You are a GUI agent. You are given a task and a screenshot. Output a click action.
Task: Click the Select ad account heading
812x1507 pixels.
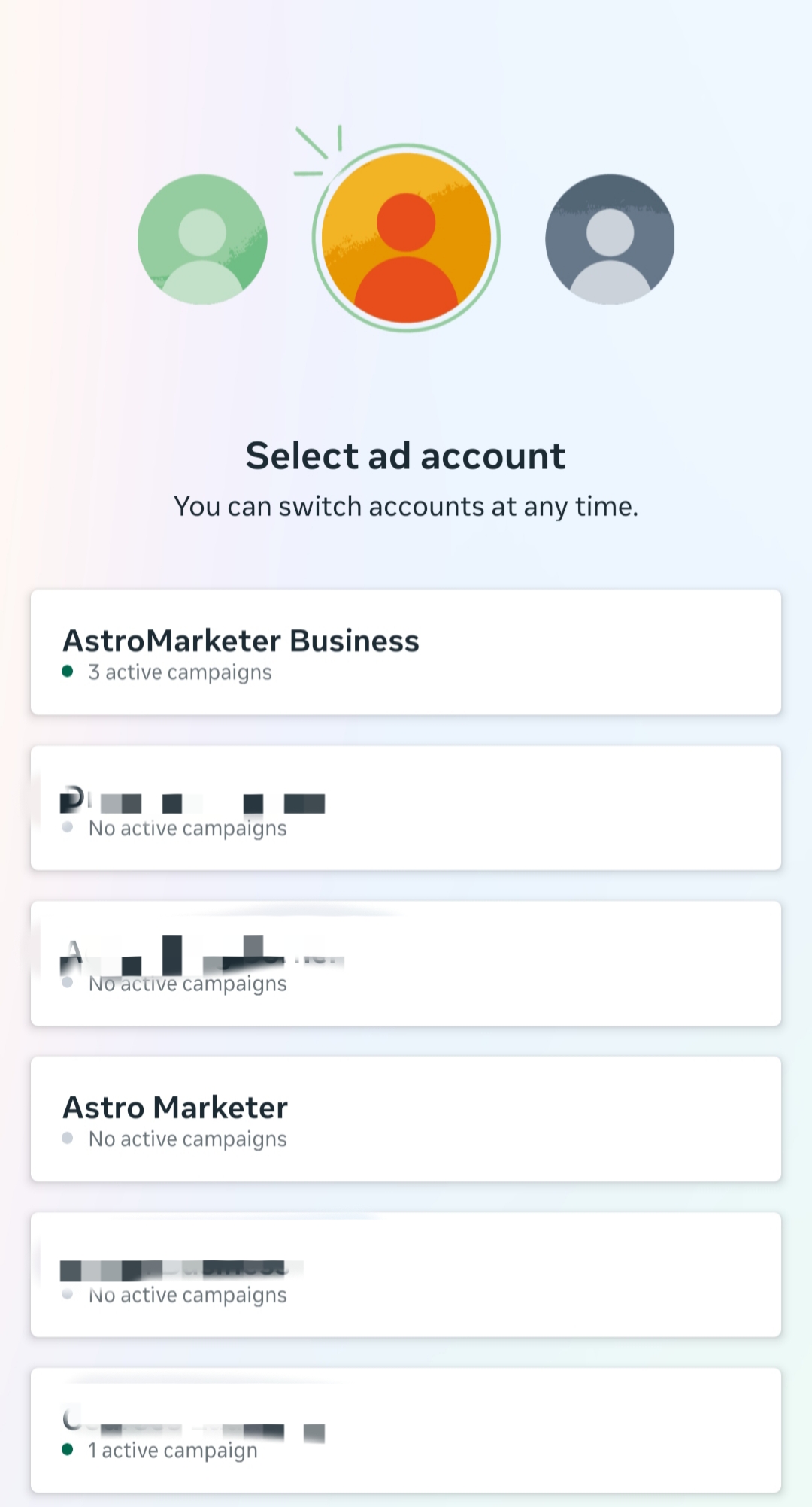(406, 455)
